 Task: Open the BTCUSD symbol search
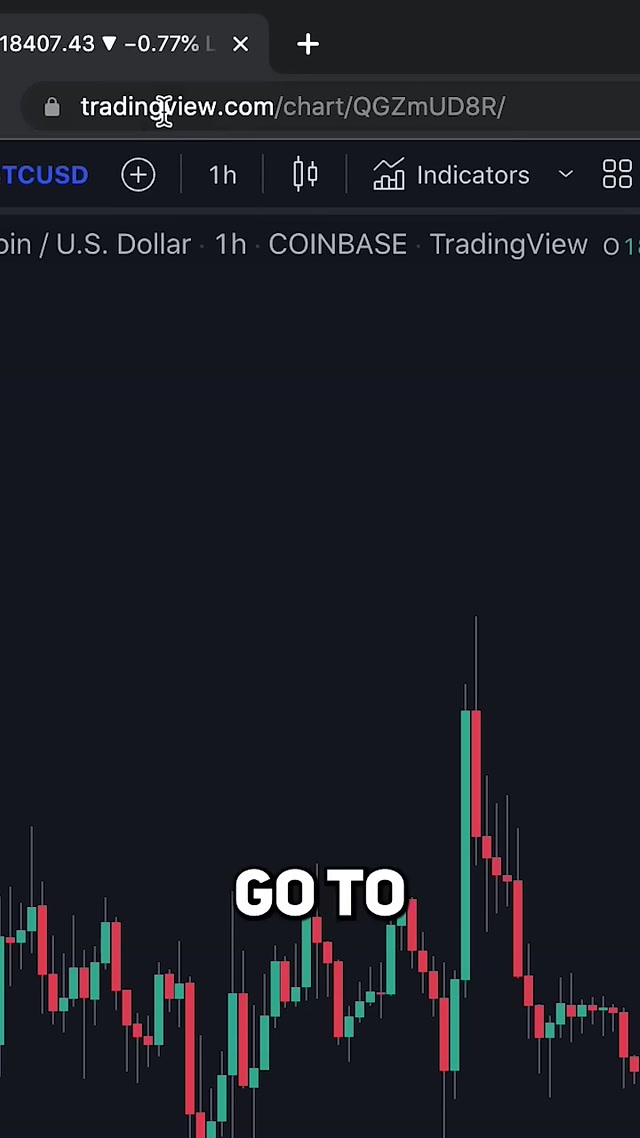[44, 175]
